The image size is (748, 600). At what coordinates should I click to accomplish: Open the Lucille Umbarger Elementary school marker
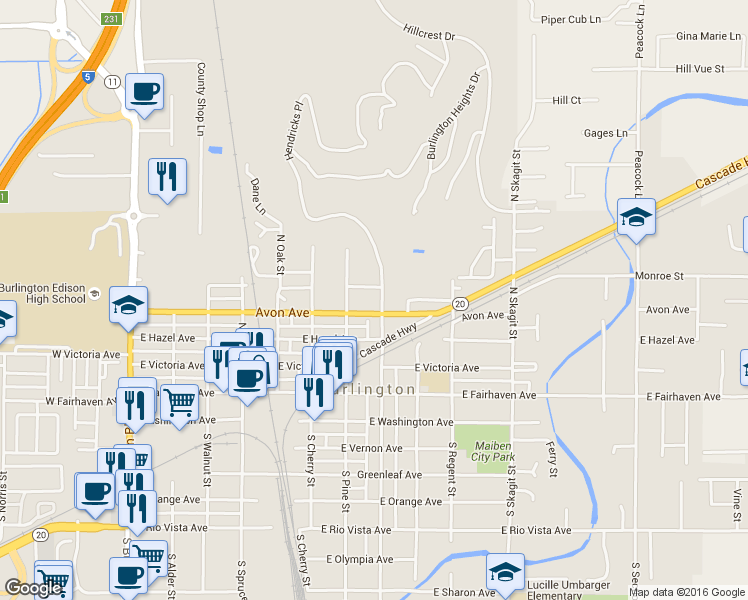[x=506, y=573]
